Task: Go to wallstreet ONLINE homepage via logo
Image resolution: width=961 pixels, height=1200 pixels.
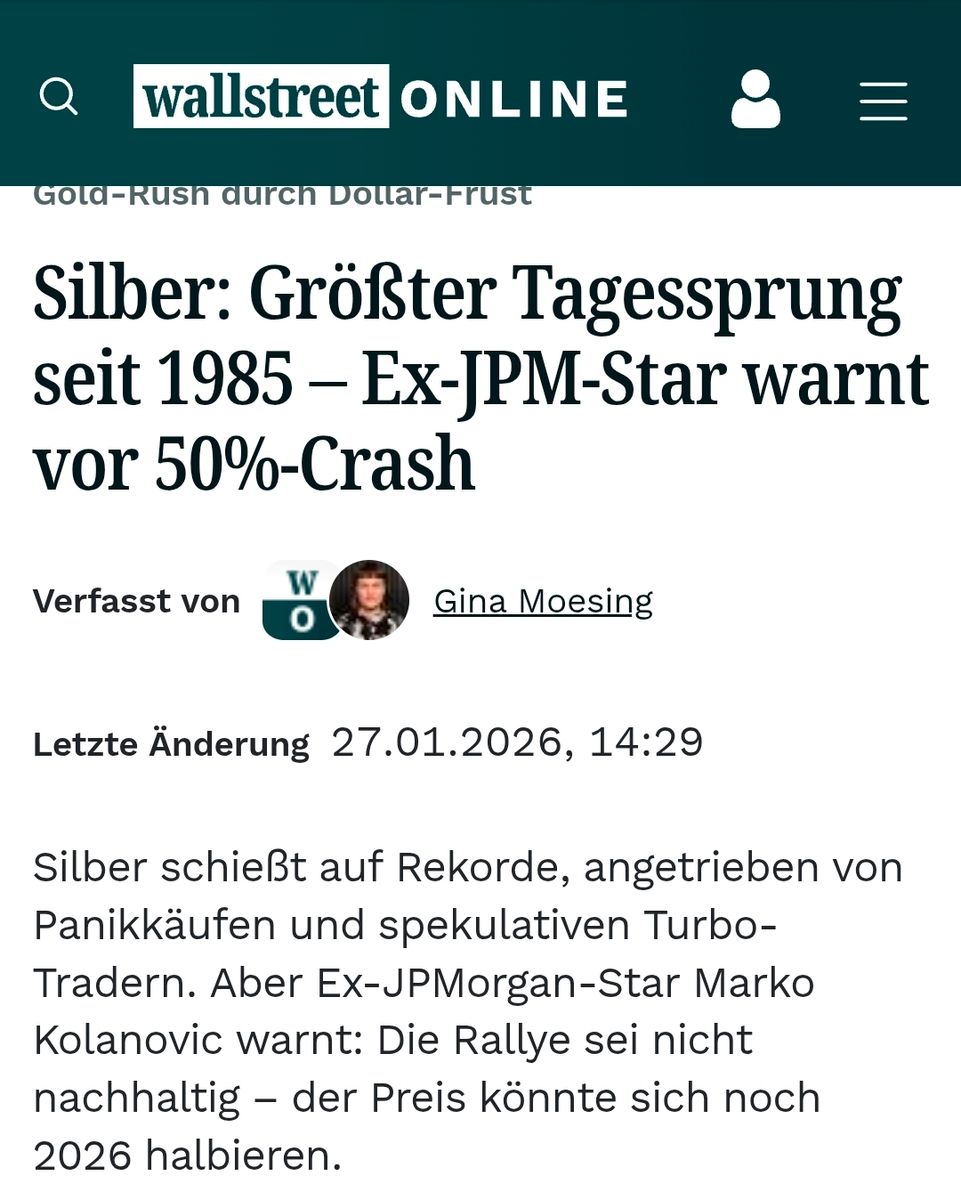Action: (380, 97)
